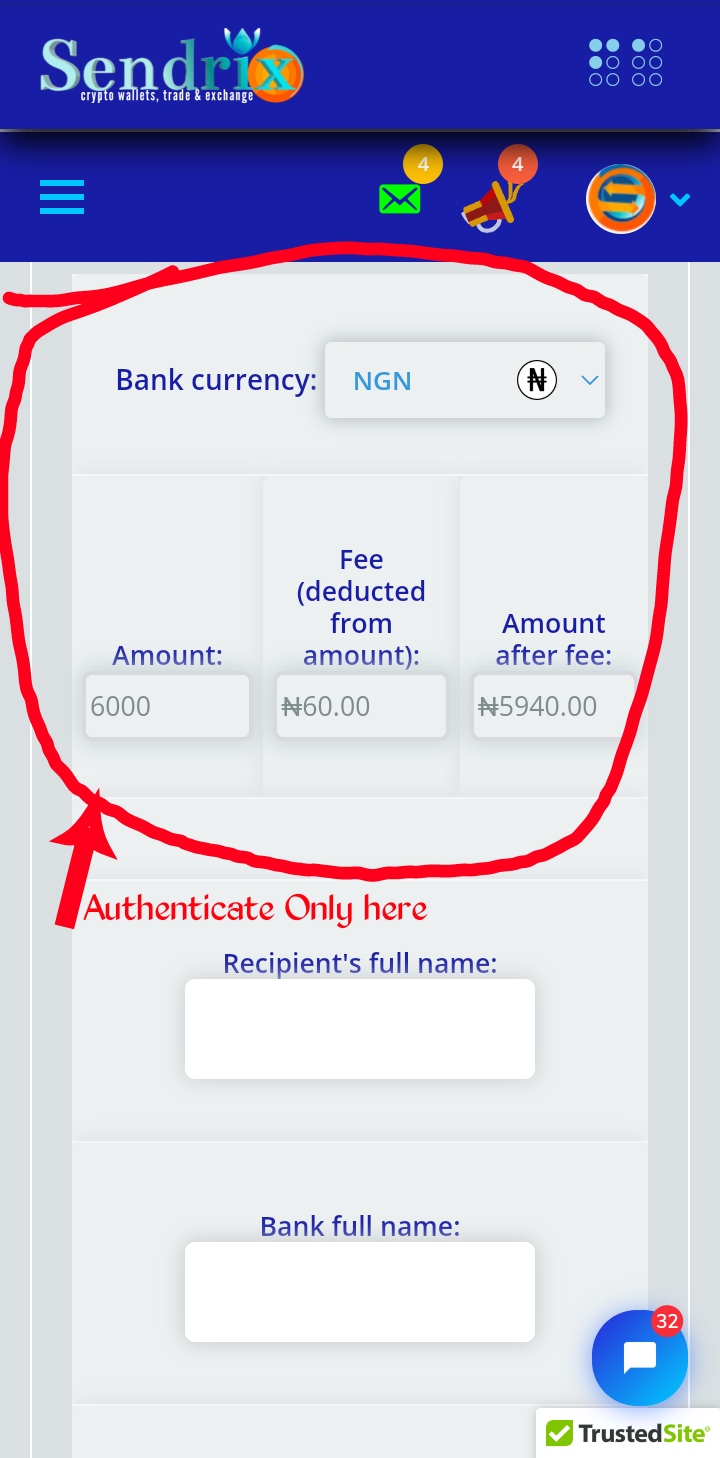720x1458 pixels.
Task: Tap the Recipient's full name field
Action: (360, 1029)
